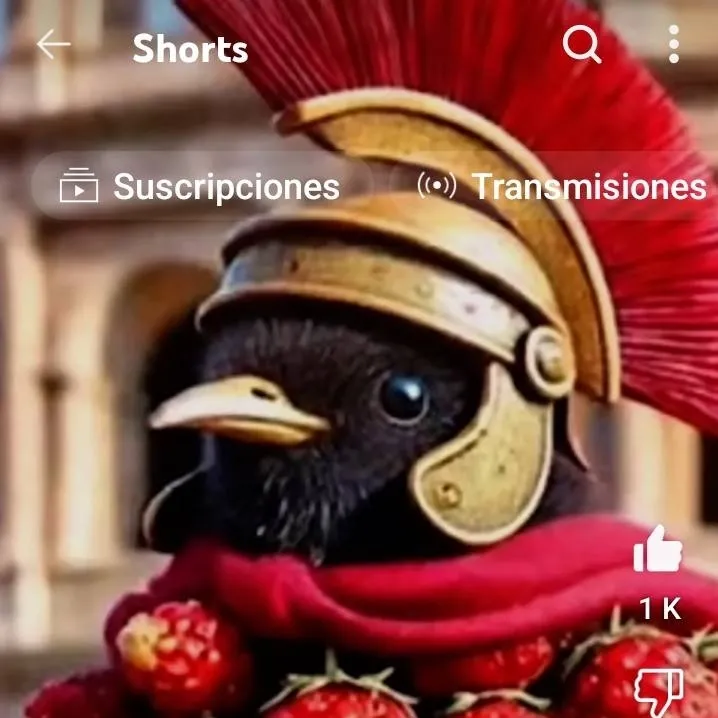Open search in Shorts
This screenshot has width=718, height=718.
point(581,45)
